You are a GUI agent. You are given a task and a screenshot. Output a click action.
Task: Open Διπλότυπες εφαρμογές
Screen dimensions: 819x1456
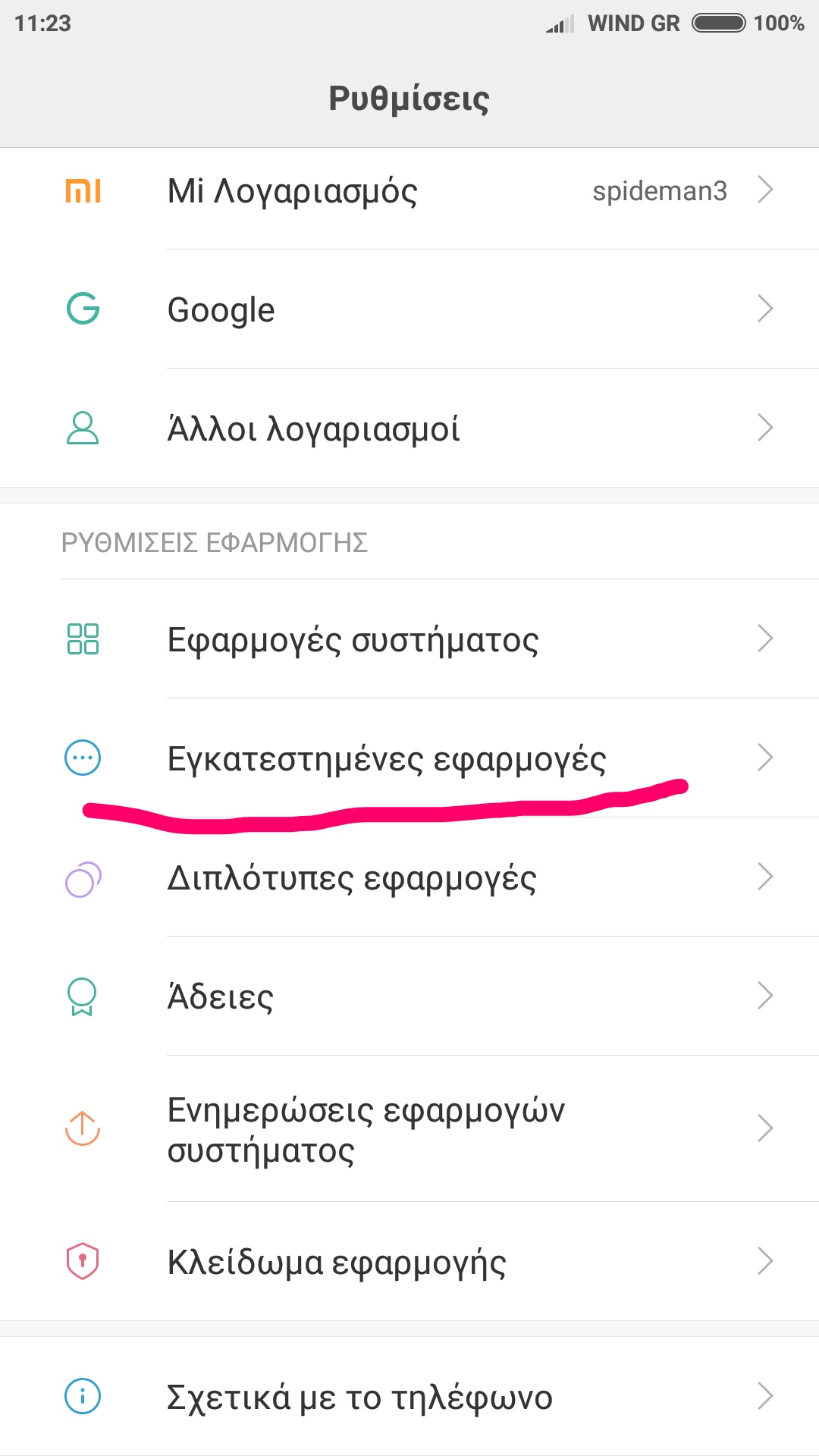[x=409, y=877]
